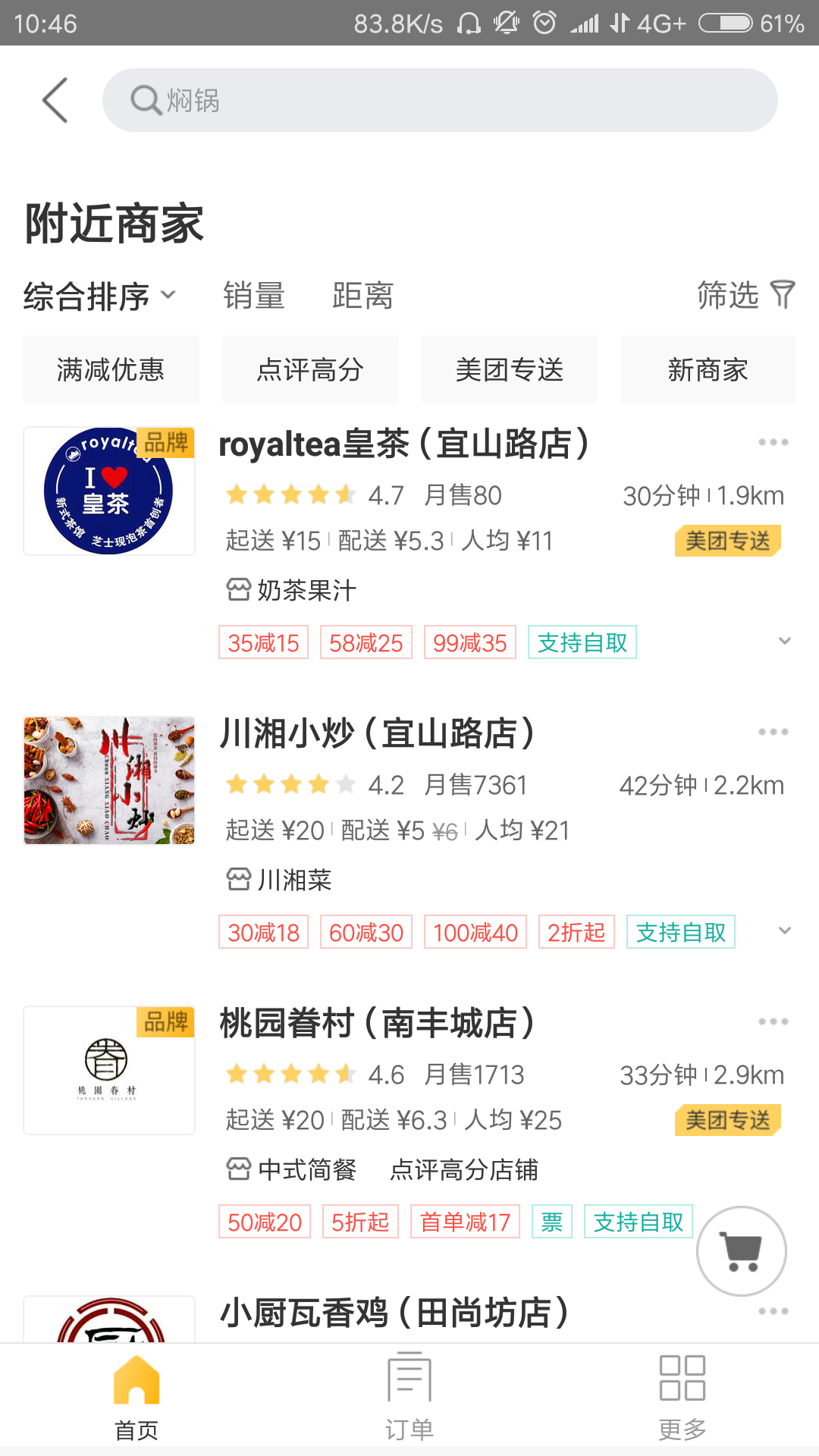This screenshot has height=1456, width=819.
Task: Open 桃园眷村 (南丰城店) store
Action: point(377,1023)
